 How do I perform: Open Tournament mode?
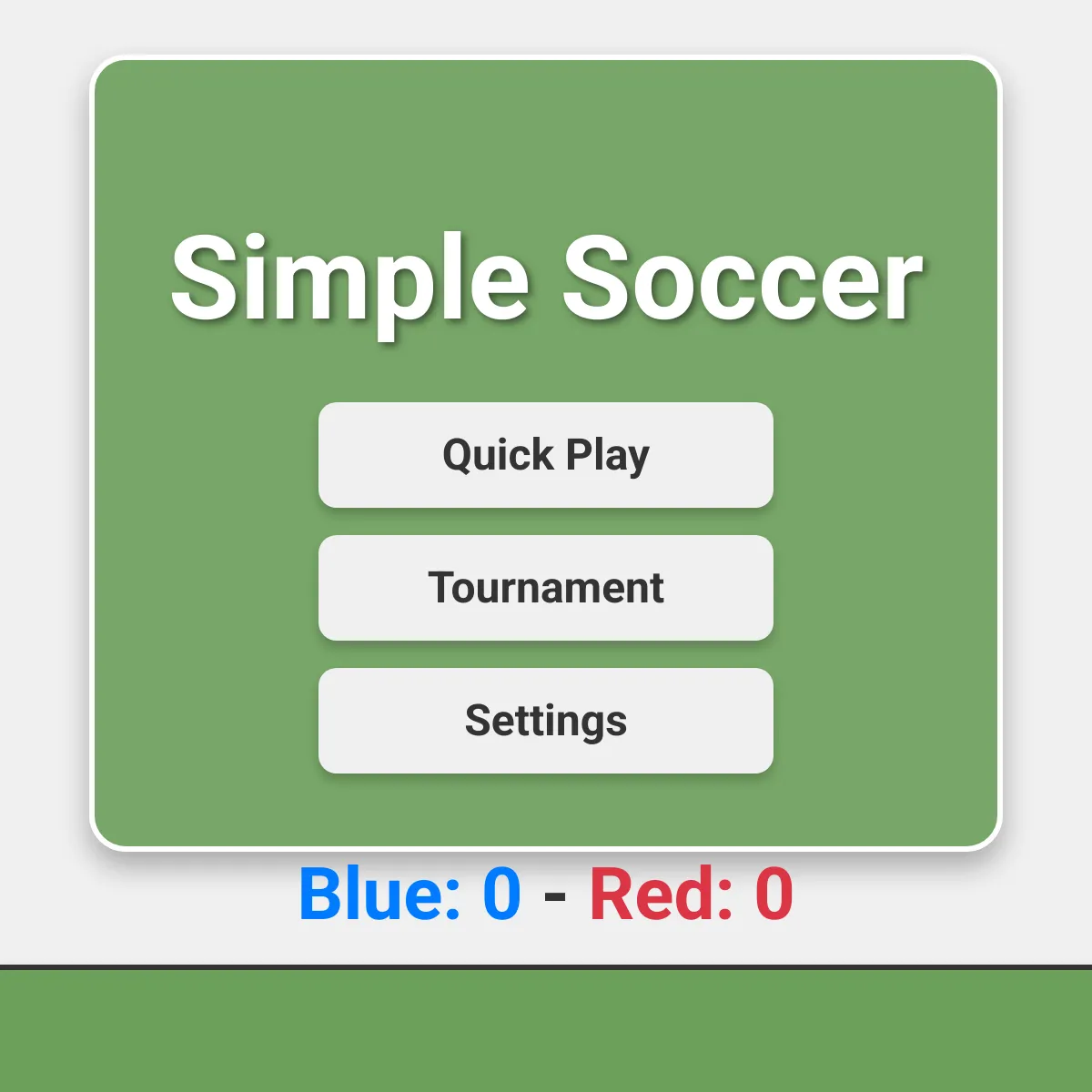click(x=546, y=588)
